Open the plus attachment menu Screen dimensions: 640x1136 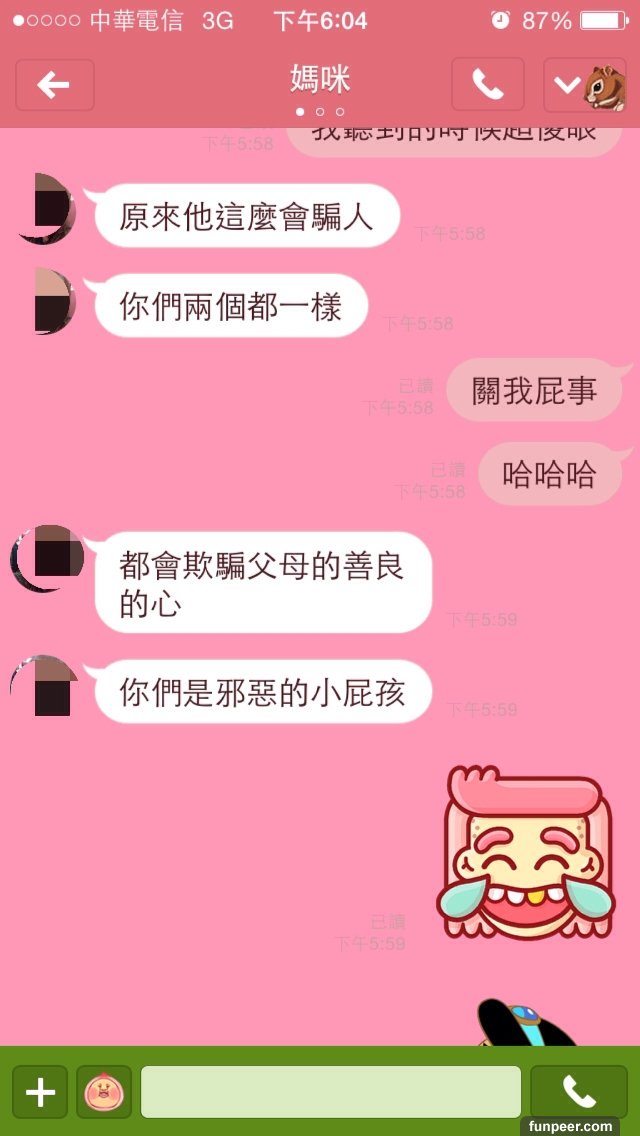40,1092
